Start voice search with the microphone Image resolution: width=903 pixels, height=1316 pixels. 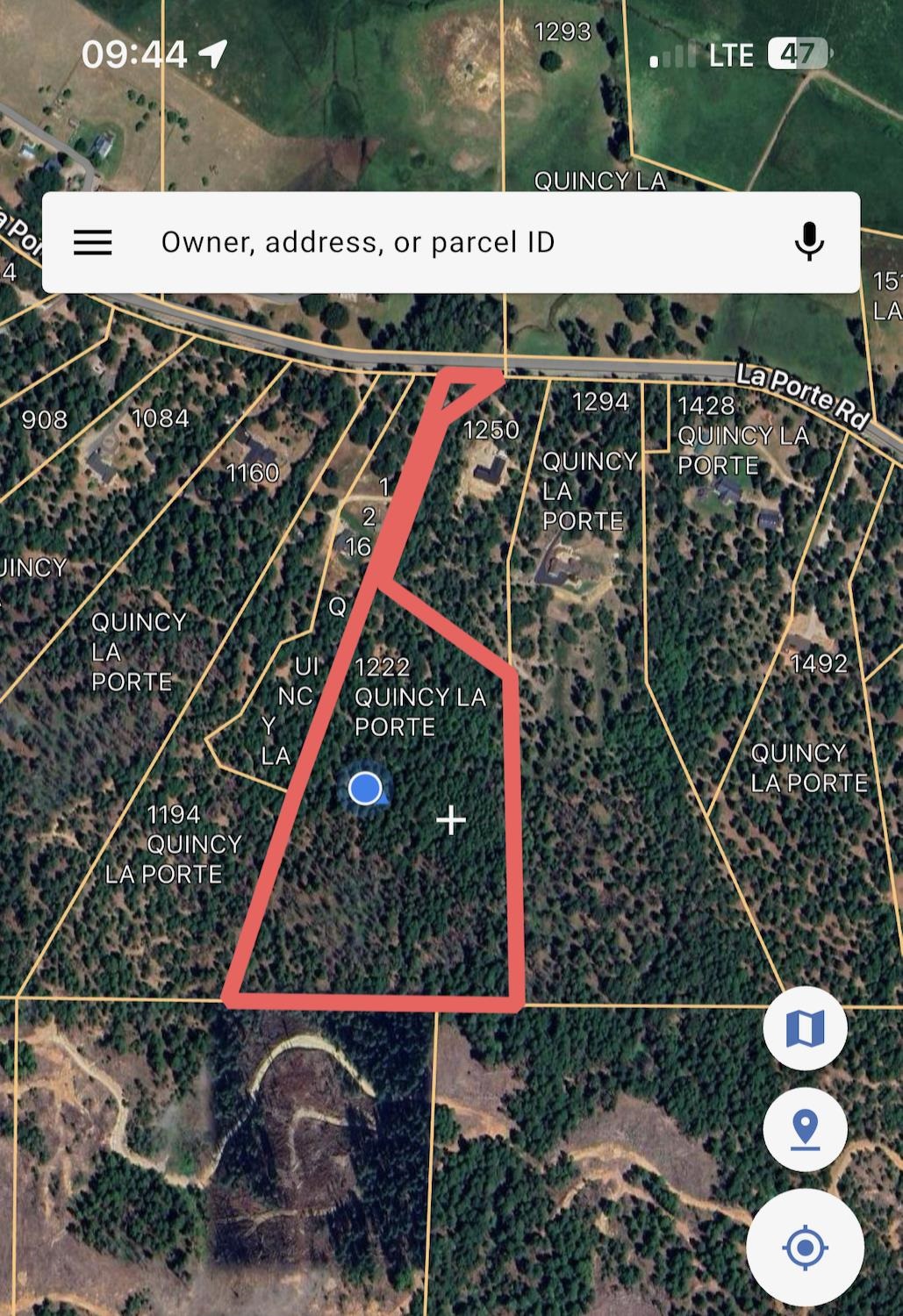tap(808, 242)
